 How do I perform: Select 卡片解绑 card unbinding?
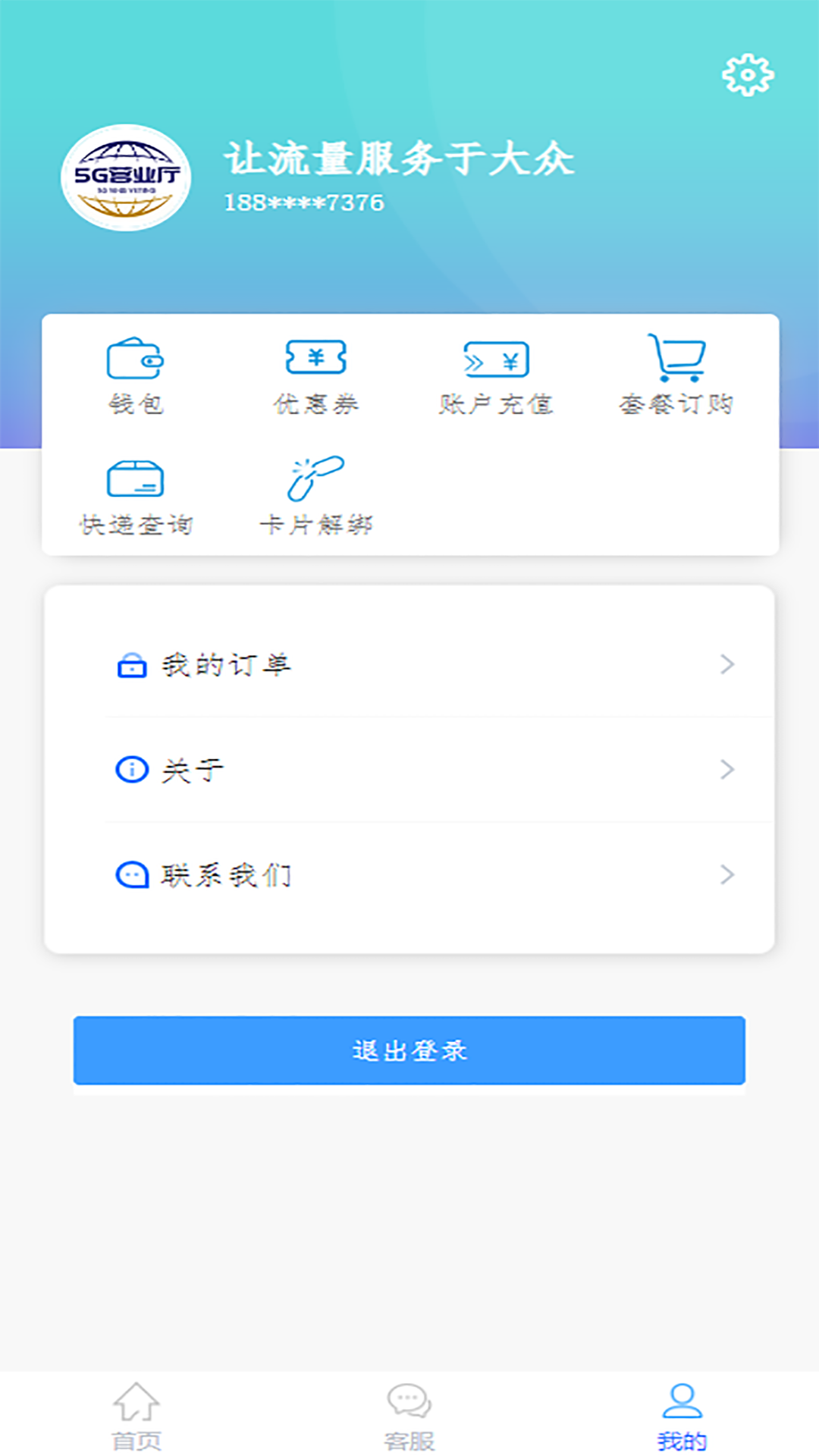[316, 497]
